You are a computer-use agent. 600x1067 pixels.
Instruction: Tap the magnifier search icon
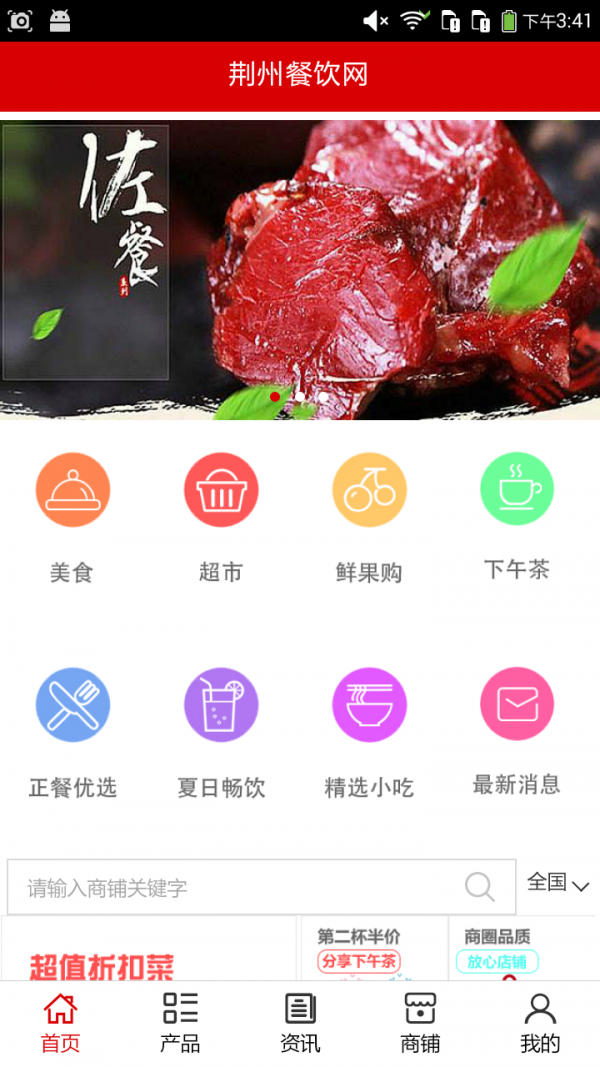coord(480,887)
